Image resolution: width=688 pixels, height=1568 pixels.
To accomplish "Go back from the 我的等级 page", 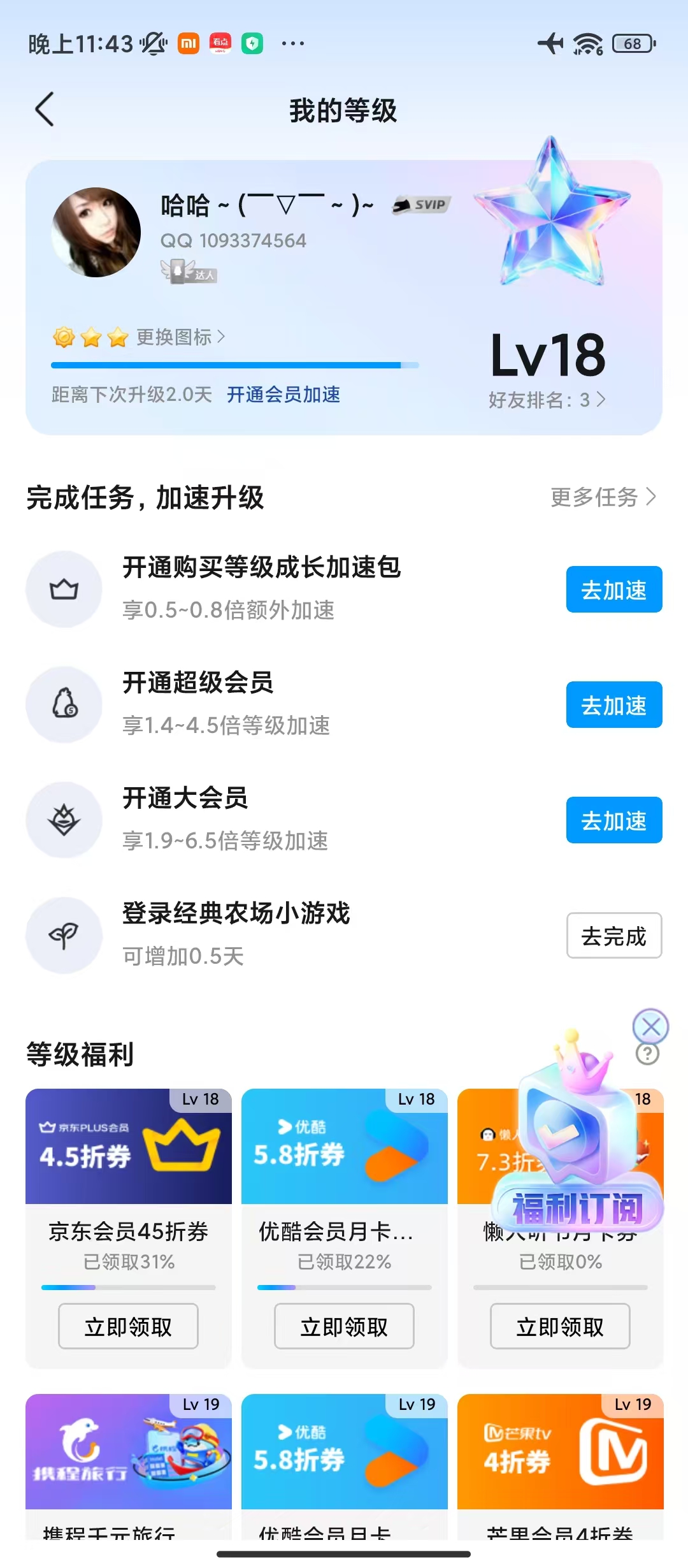I will click(x=45, y=110).
